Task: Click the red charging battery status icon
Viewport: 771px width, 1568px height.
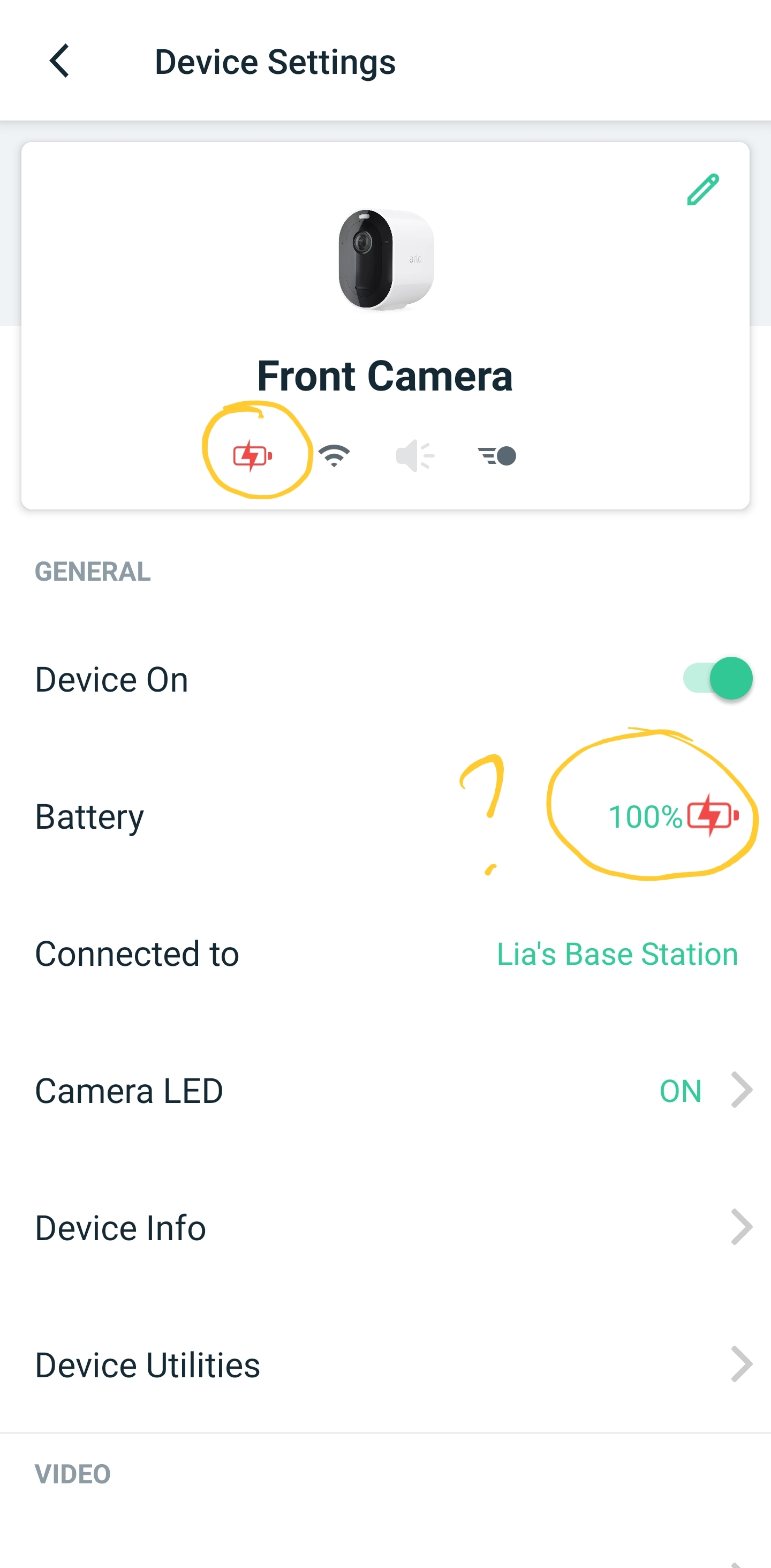Action: (x=253, y=454)
